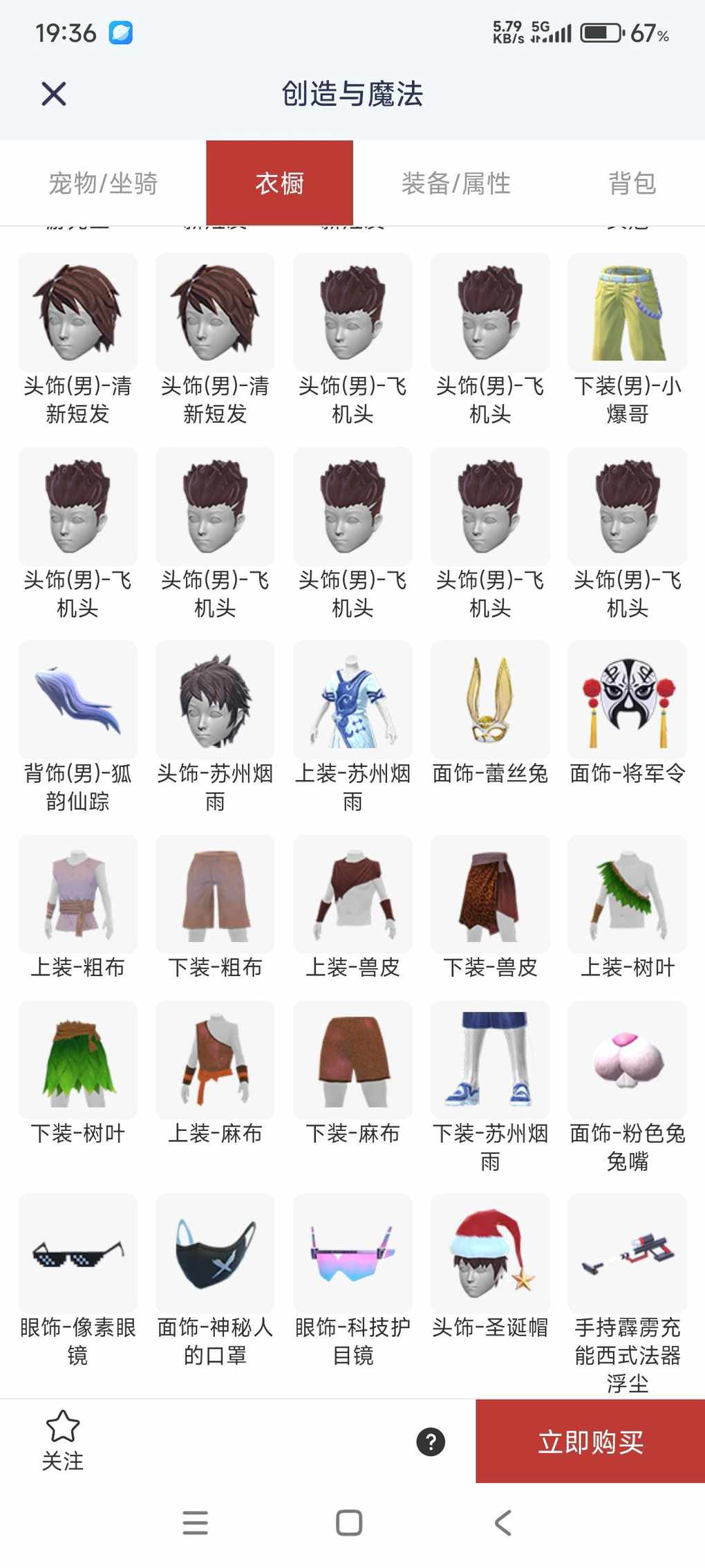Follow this item with 关注 star
The width and height of the screenshot is (705, 1568).
tap(62, 1441)
